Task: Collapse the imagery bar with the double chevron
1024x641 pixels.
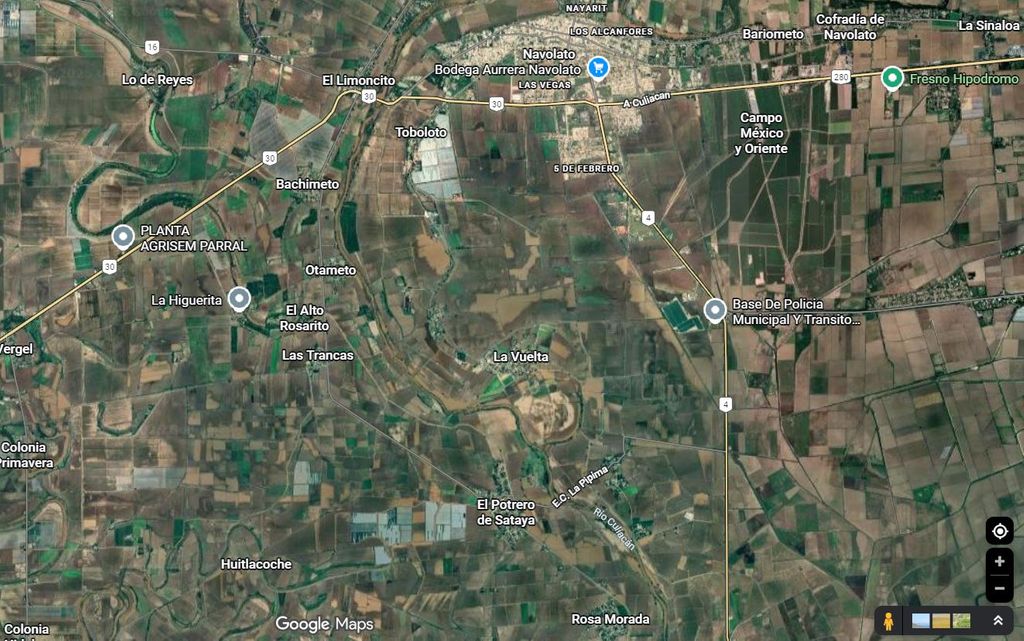Action: click(998, 621)
